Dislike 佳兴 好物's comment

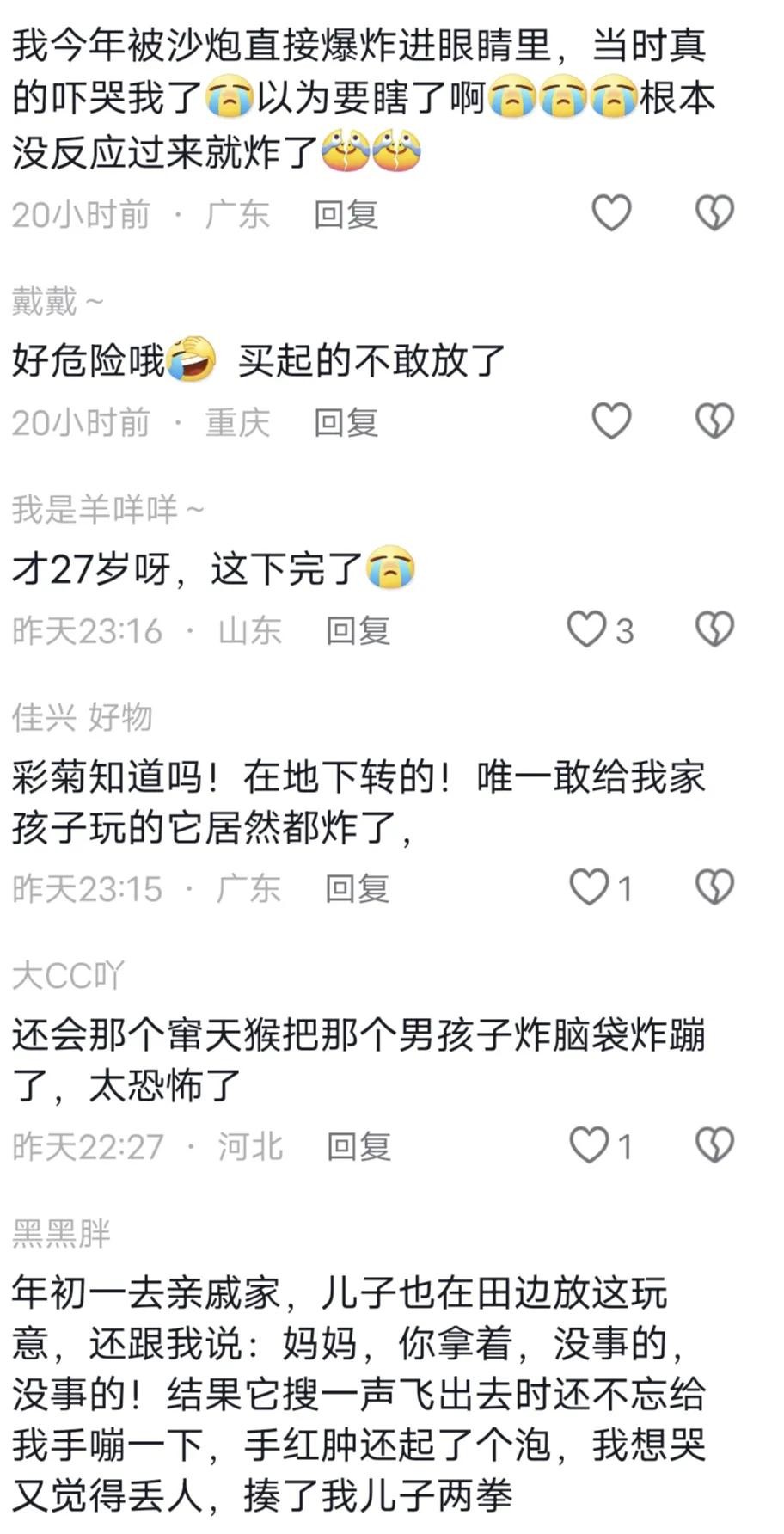tap(714, 887)
